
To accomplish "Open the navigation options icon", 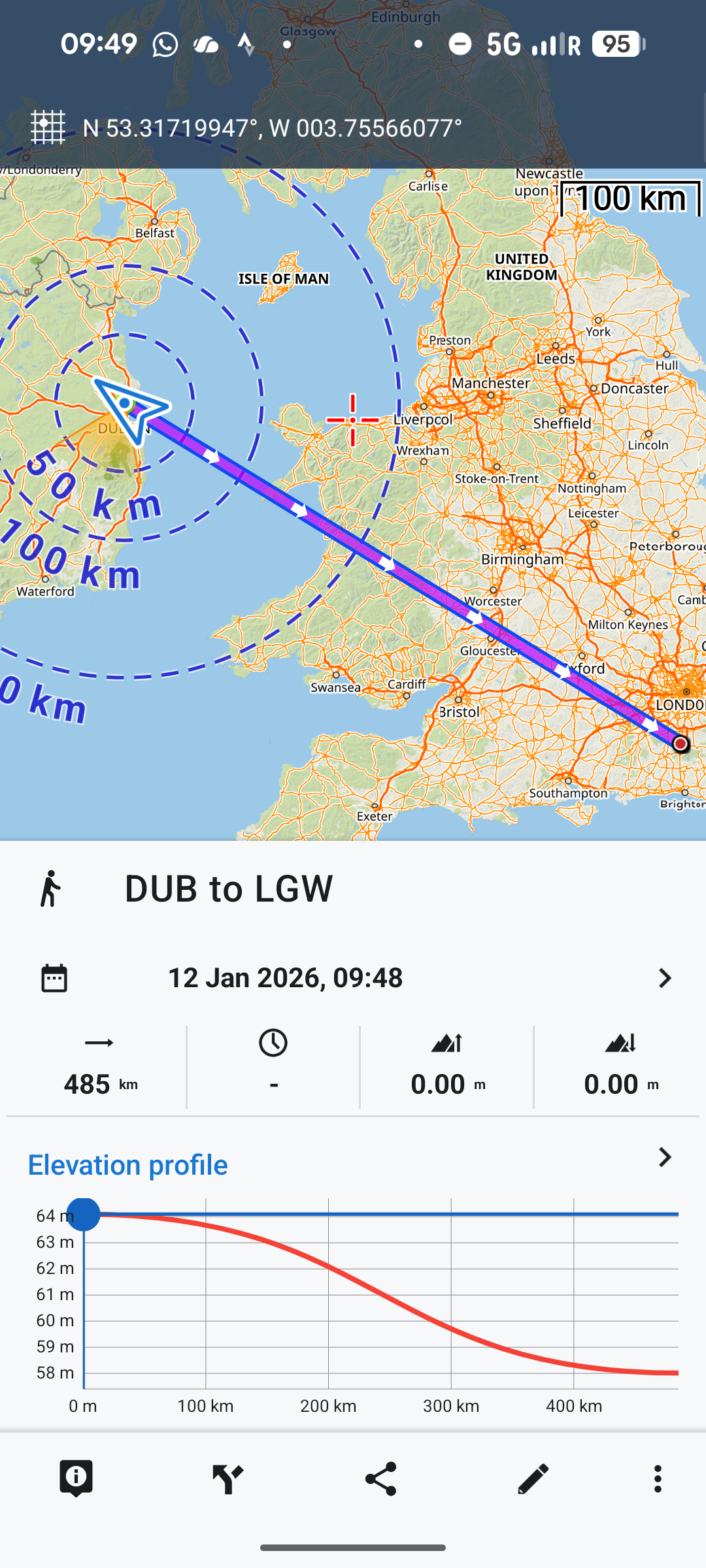I will (228, 1478).
